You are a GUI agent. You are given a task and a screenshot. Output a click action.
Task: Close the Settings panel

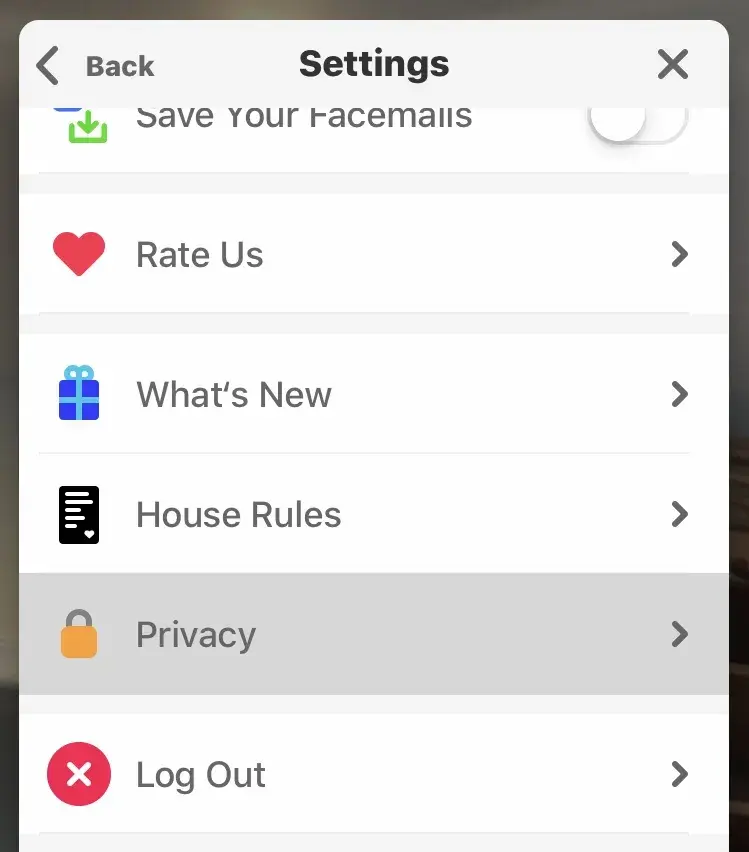pyautogui.click(x=673, y=65)
